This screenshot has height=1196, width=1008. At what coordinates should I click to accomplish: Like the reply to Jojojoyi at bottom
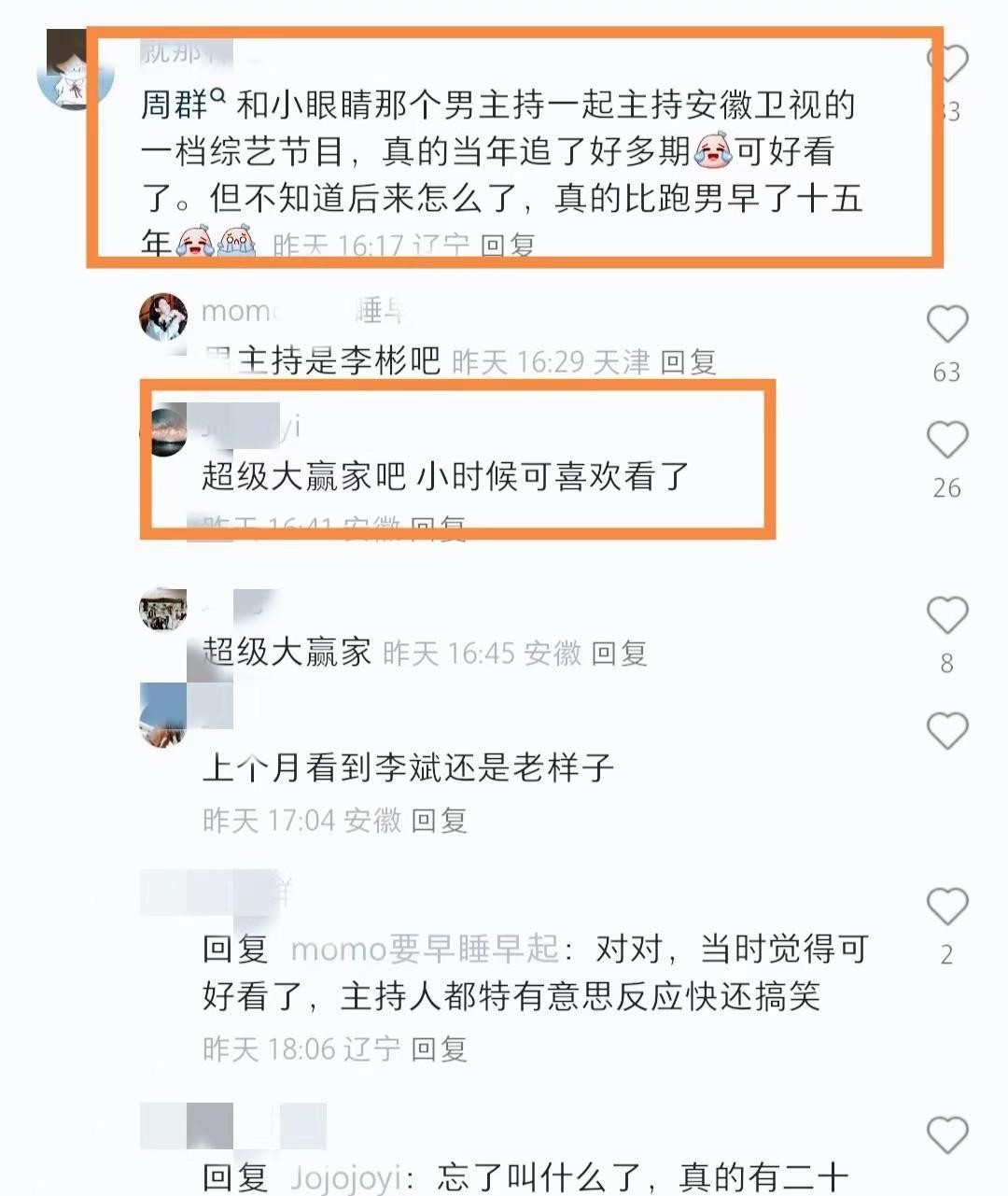(x=946, y=1136)
